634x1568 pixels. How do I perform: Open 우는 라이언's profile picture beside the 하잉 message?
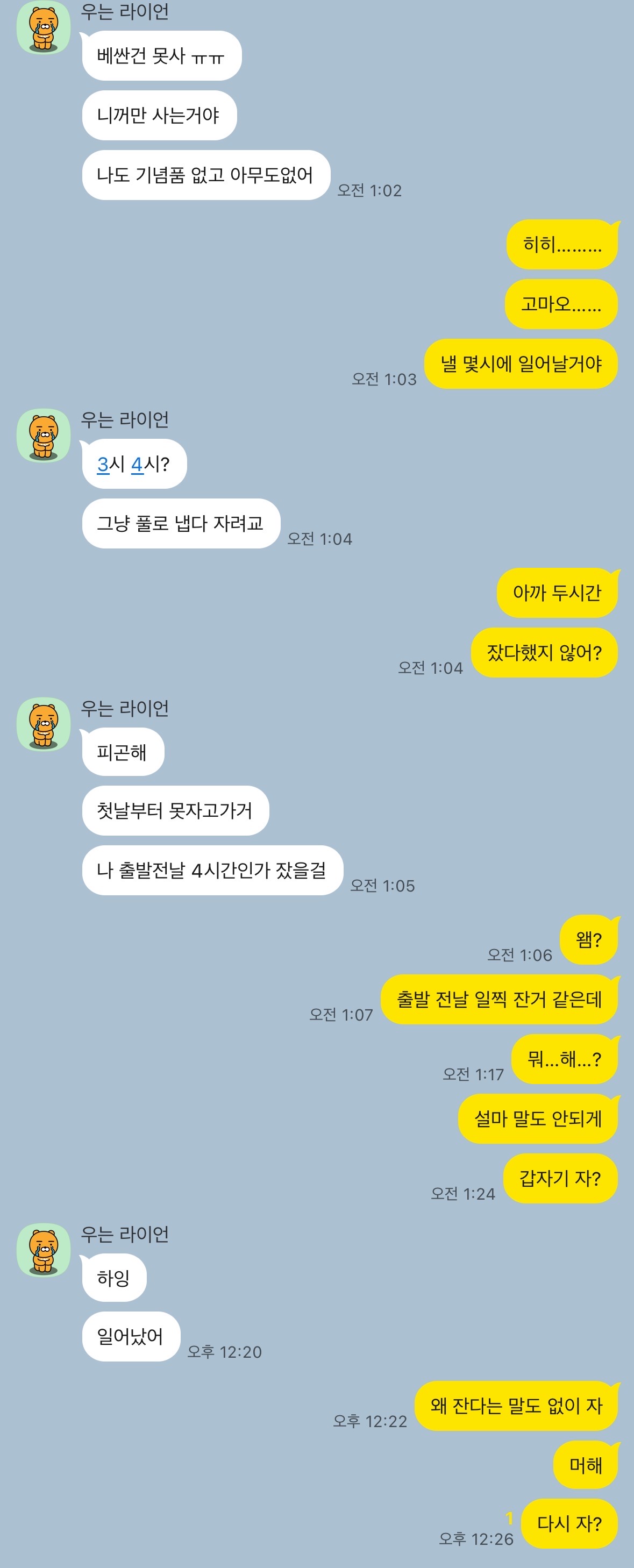(x=43, y=1250)
